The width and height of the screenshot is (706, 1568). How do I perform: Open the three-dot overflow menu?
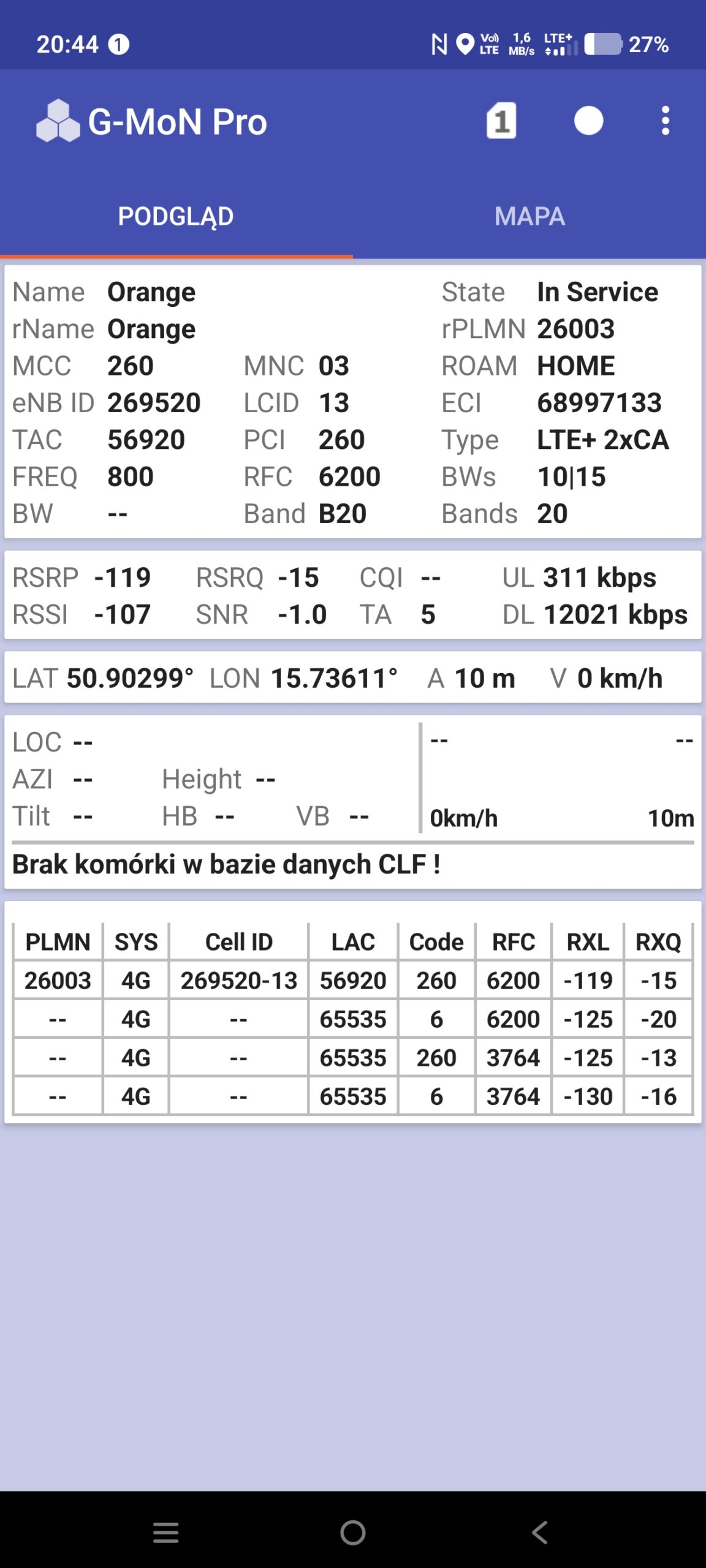tap(666, 121)
